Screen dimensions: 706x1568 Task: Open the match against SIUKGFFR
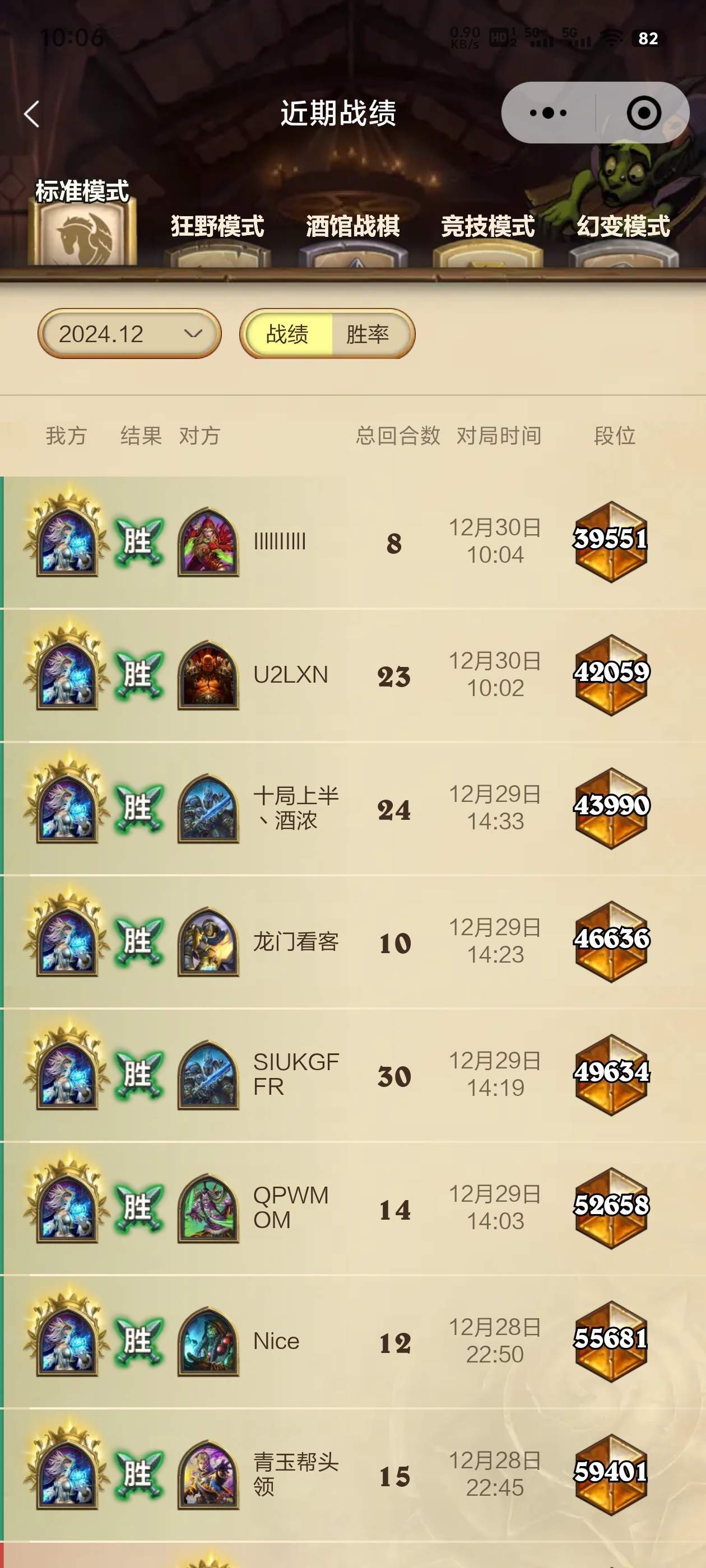pos(354,1075)
